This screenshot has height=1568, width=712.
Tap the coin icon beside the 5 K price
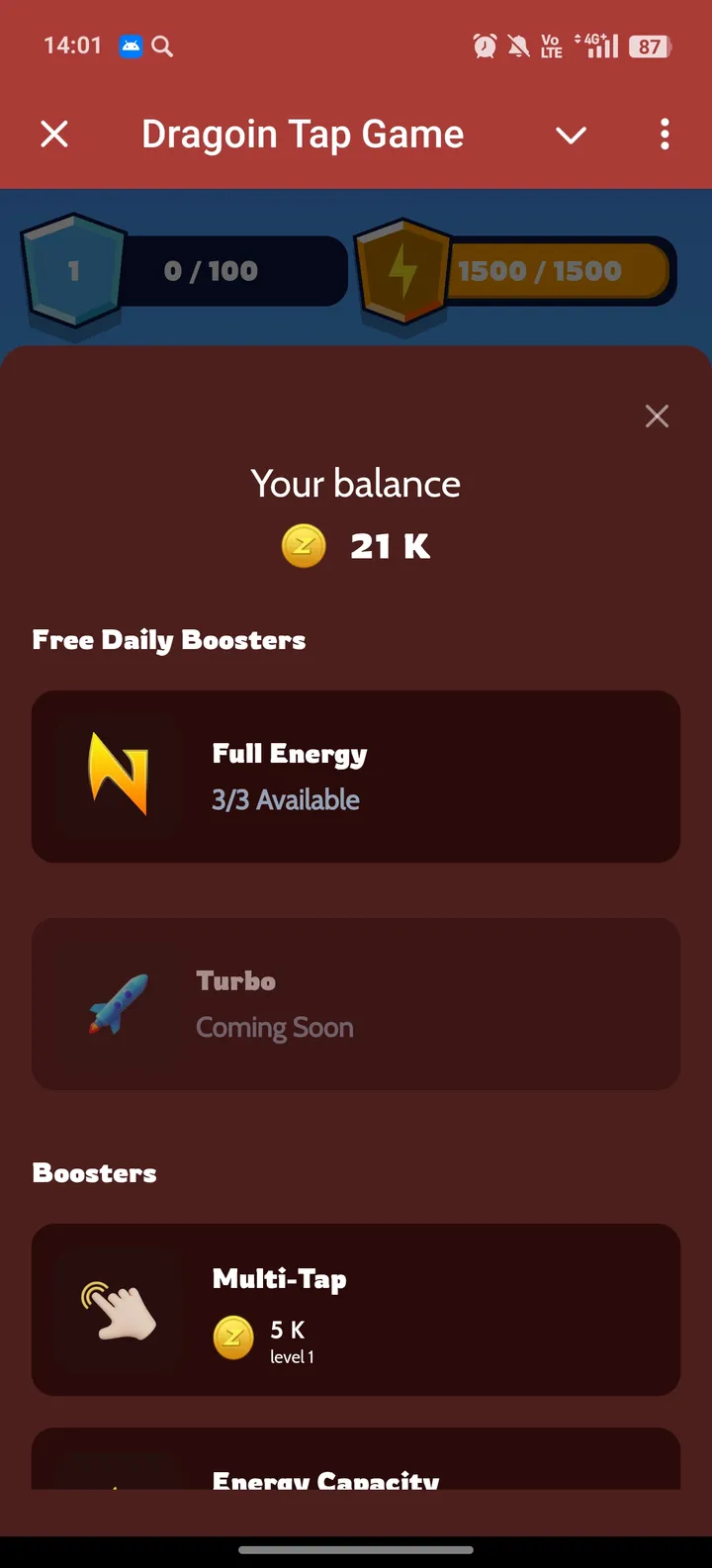click(x=233, y=1338)
